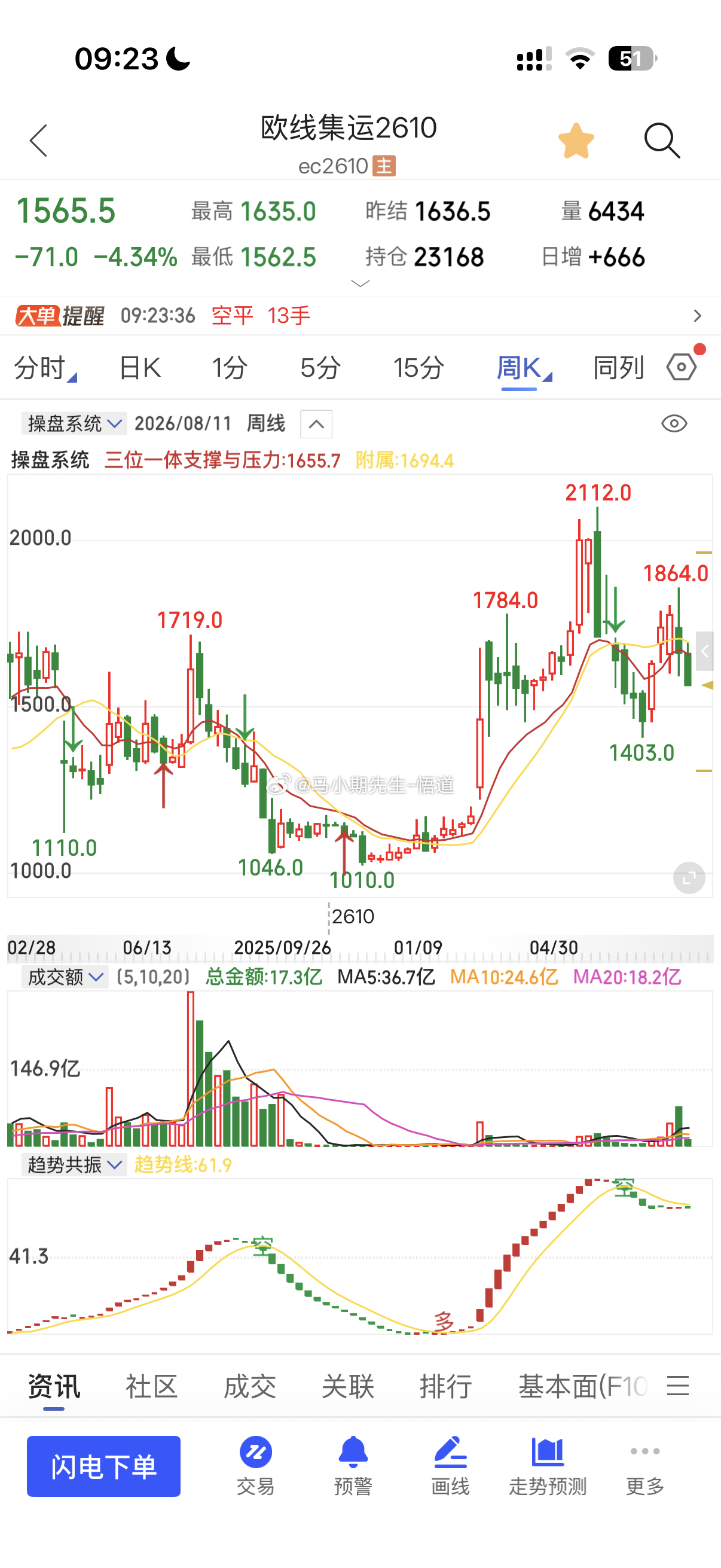
Task: Open chart settings hexagon icon
Action: coord(682,367)
